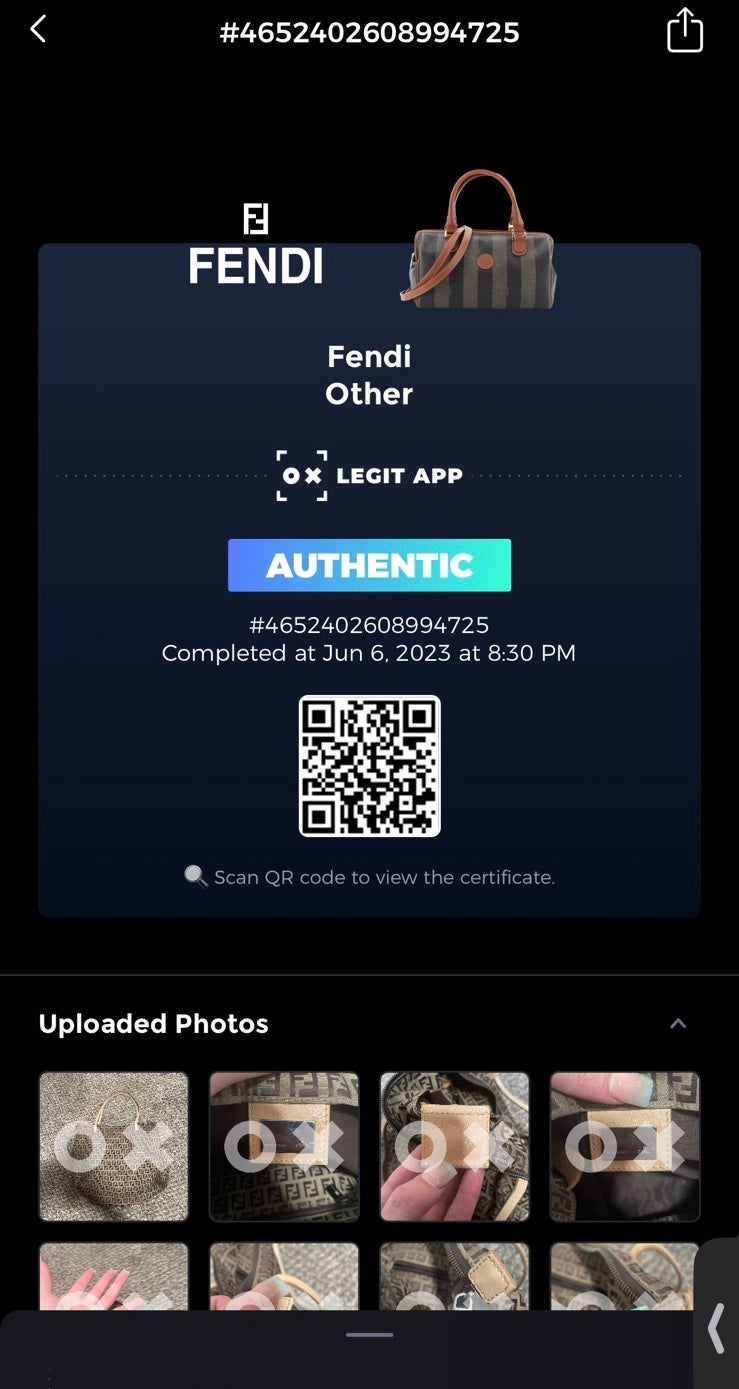Viewport: 739px width, 1389px height.
Task: Tap the side panel arrow at the right edge
Action: 716,1328
